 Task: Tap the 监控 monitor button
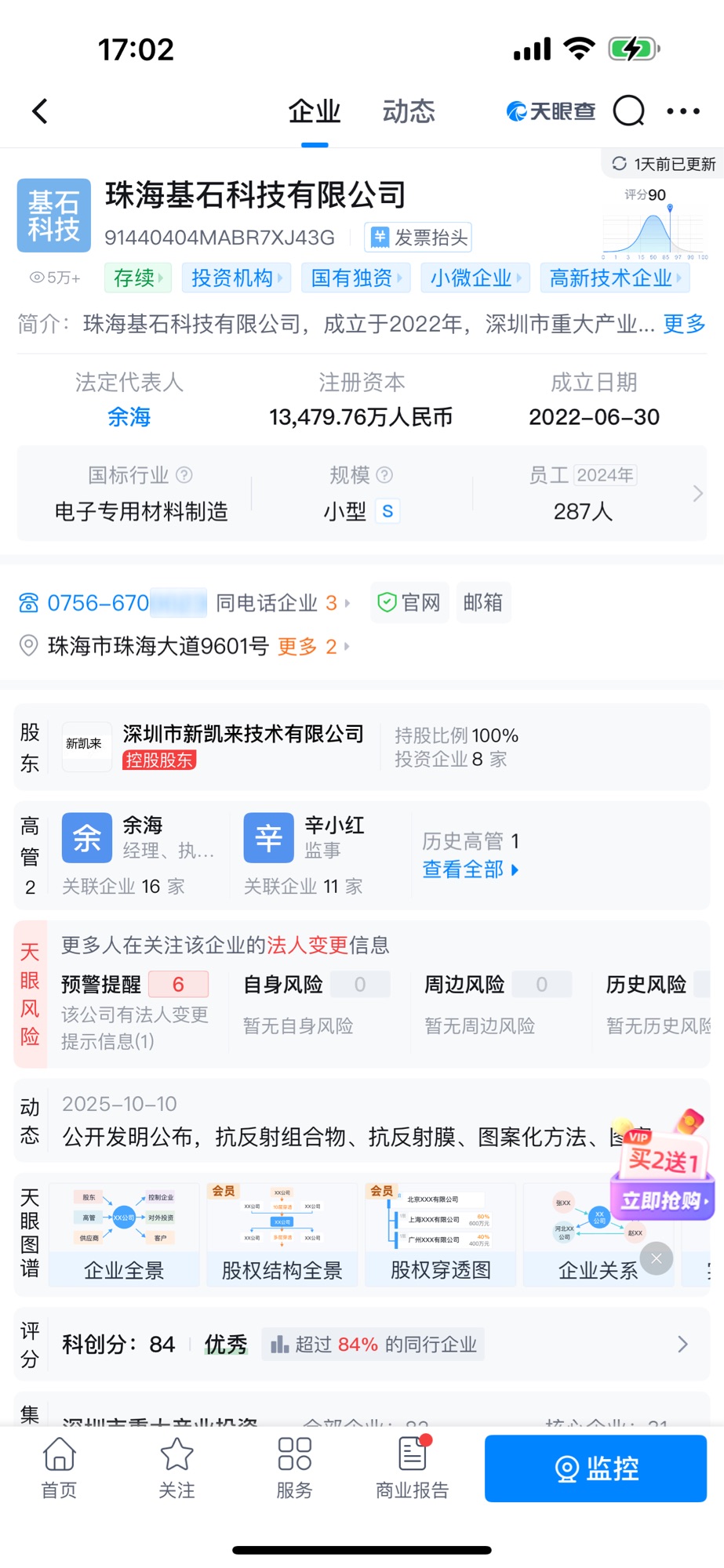tap(595, 1468)
